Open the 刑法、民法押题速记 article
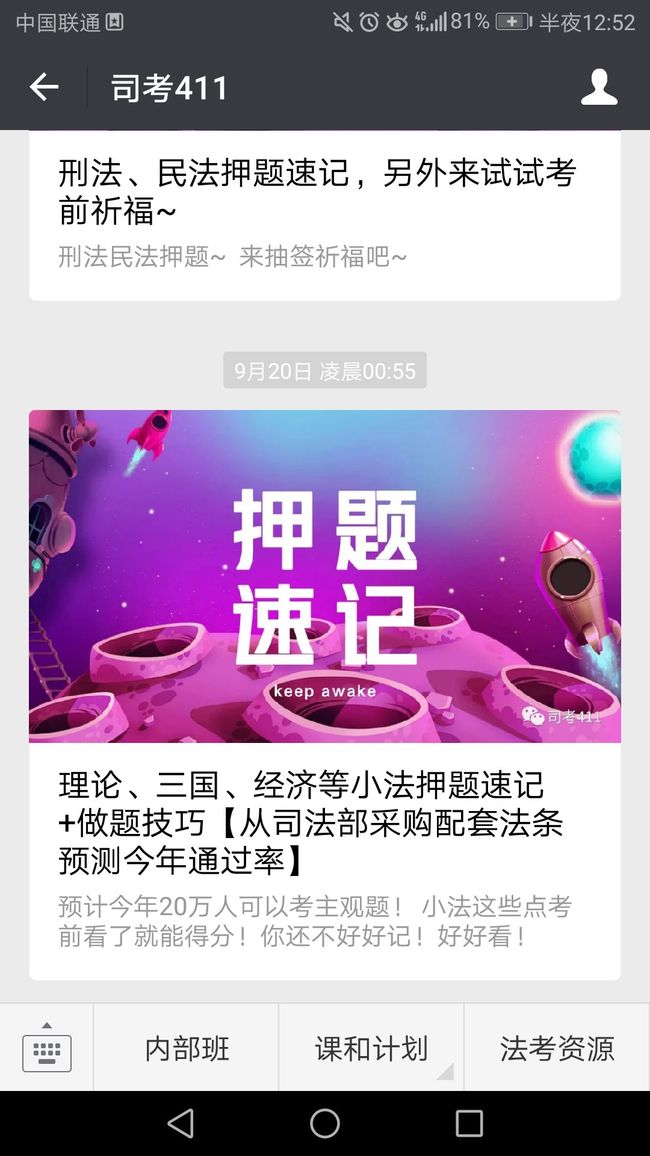 pyautogui.click(x=324, y=215)
